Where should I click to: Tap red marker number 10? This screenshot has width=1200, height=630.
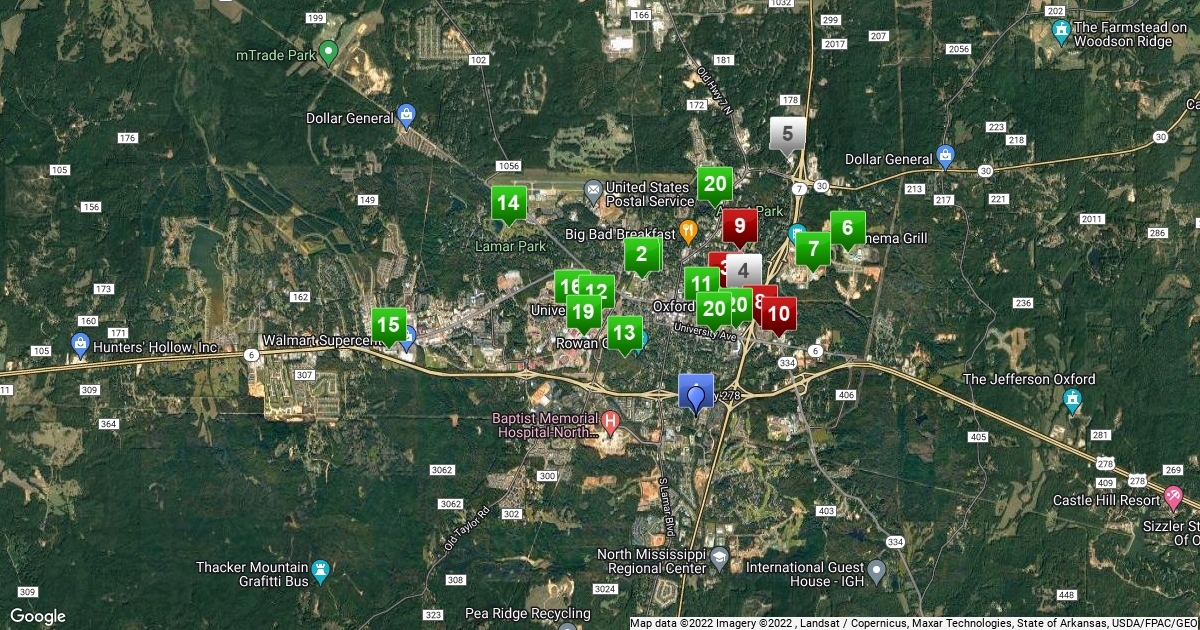pos(779,313)
